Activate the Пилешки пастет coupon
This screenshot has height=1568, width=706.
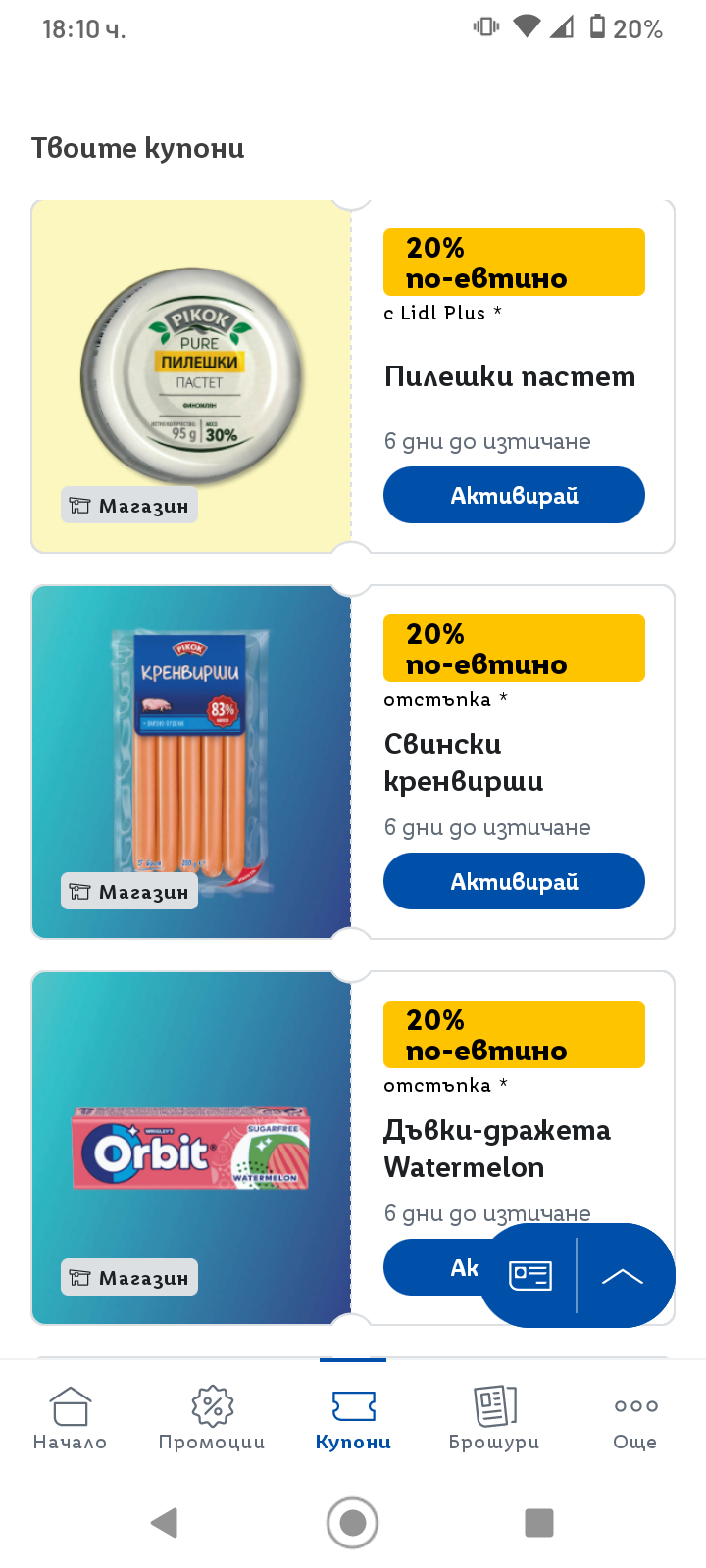pos(514,495)
